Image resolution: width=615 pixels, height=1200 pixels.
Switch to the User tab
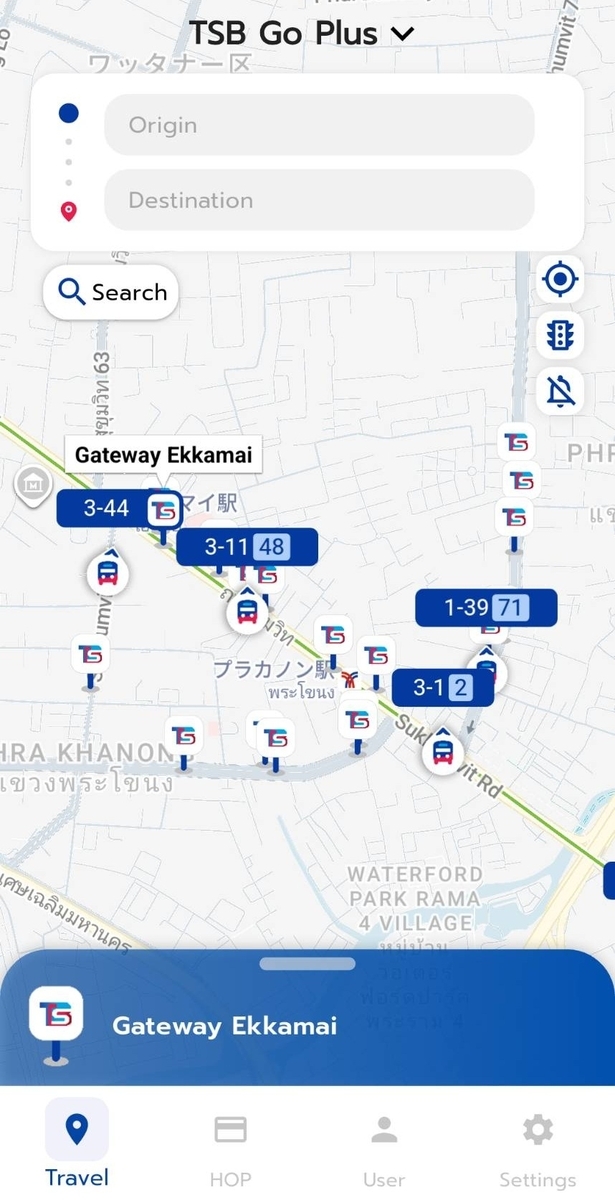tap(384, 1145)
